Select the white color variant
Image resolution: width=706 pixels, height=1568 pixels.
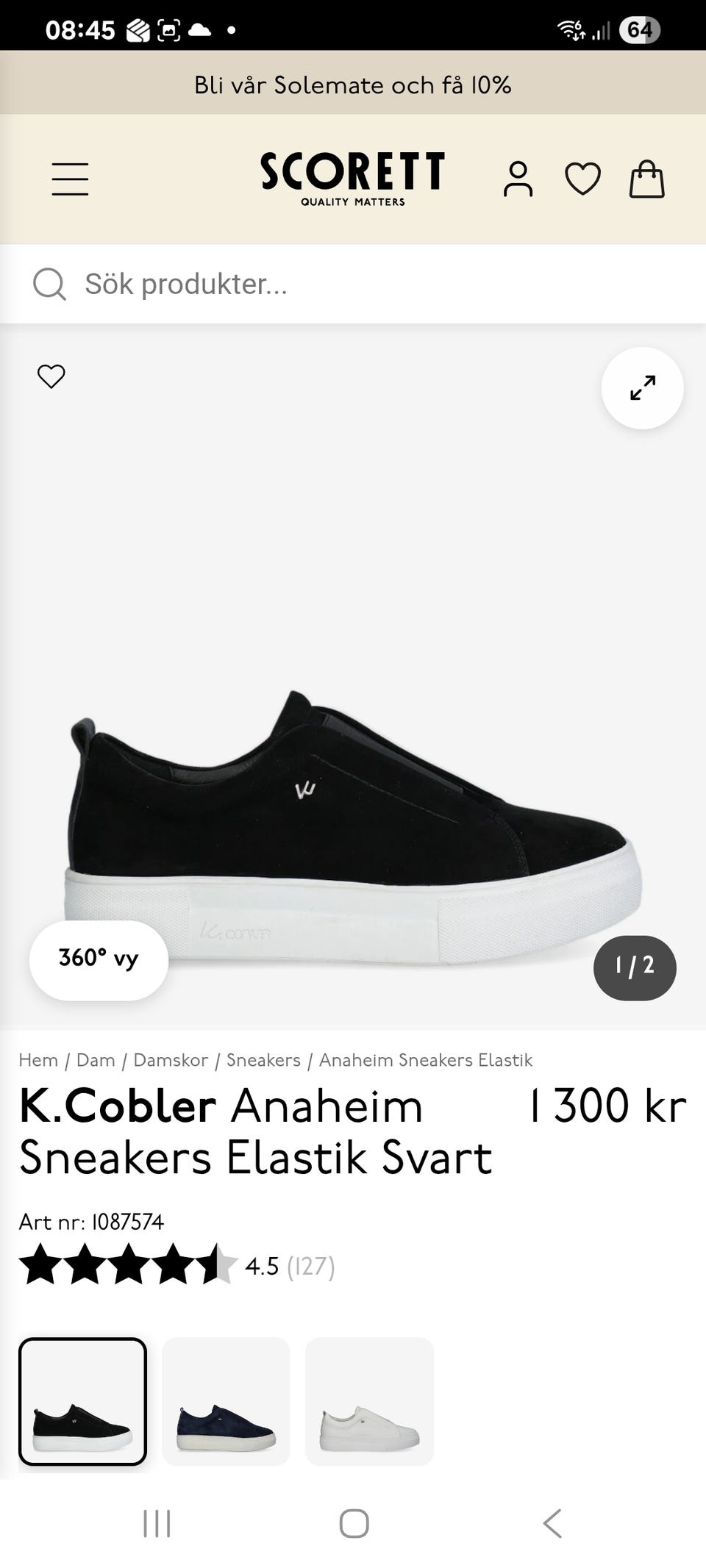click(369, 1402)
